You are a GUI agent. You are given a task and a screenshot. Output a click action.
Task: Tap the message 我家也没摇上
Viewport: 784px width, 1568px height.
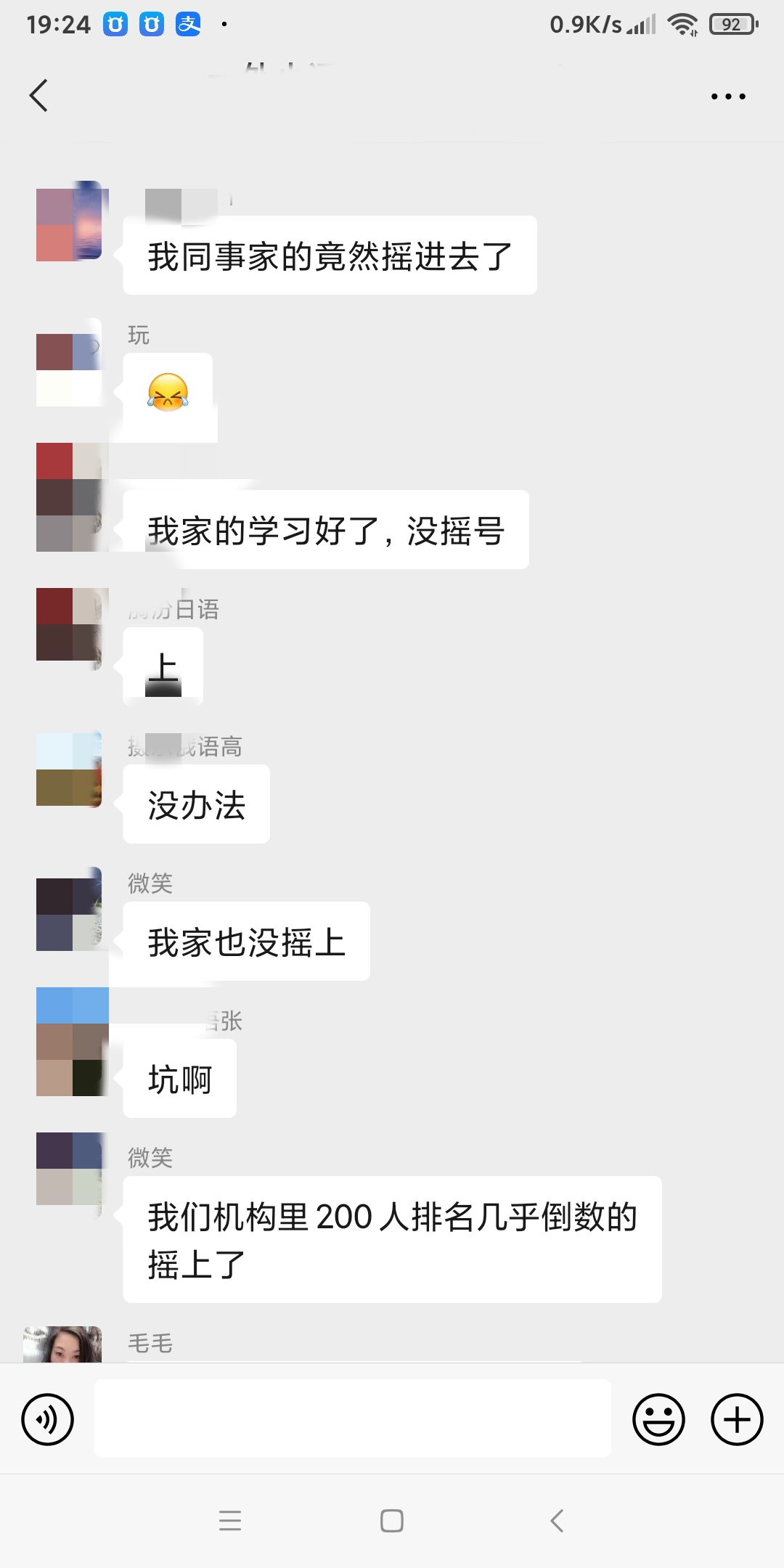coord(244,940)
